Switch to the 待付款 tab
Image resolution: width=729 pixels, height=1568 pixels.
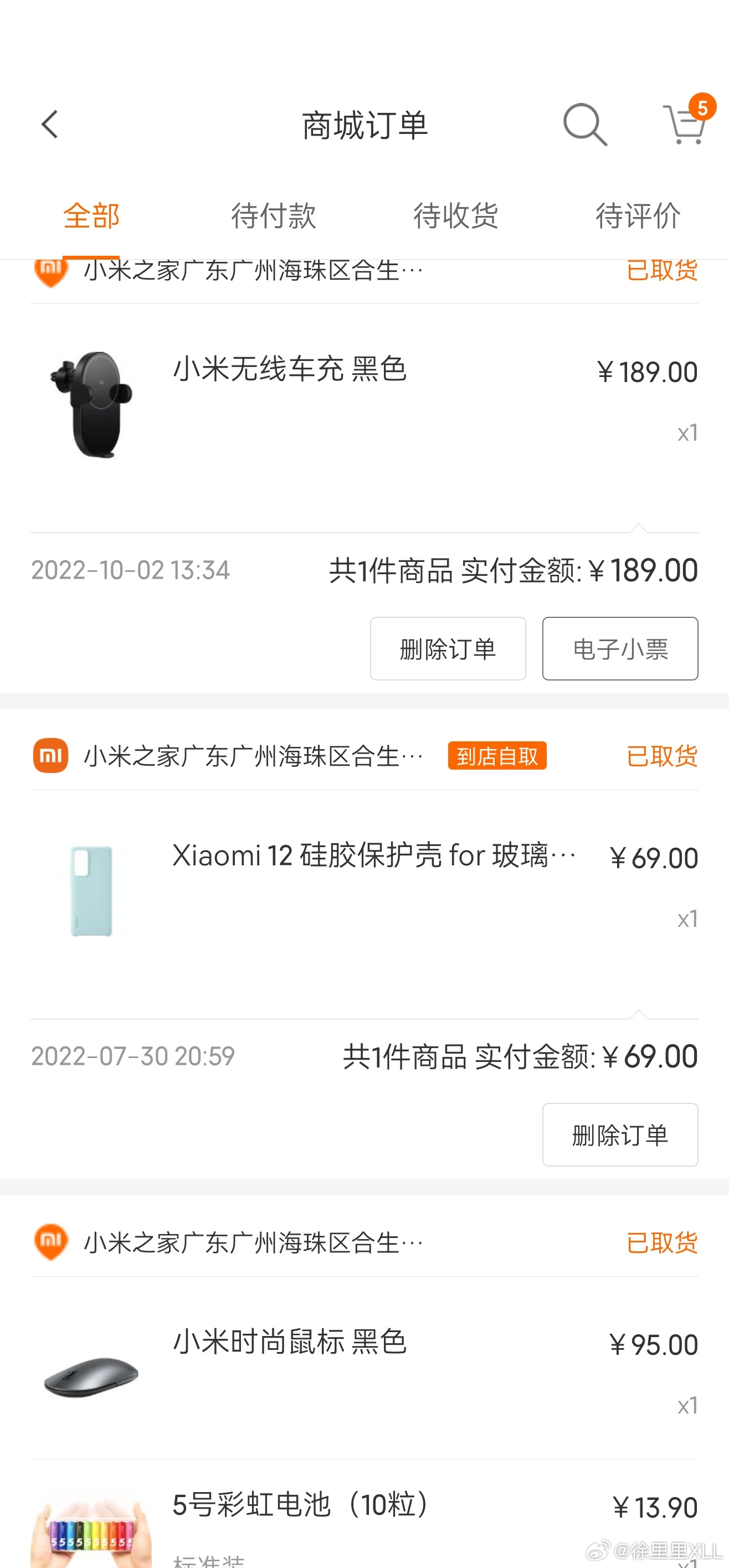tap(274, 216)
